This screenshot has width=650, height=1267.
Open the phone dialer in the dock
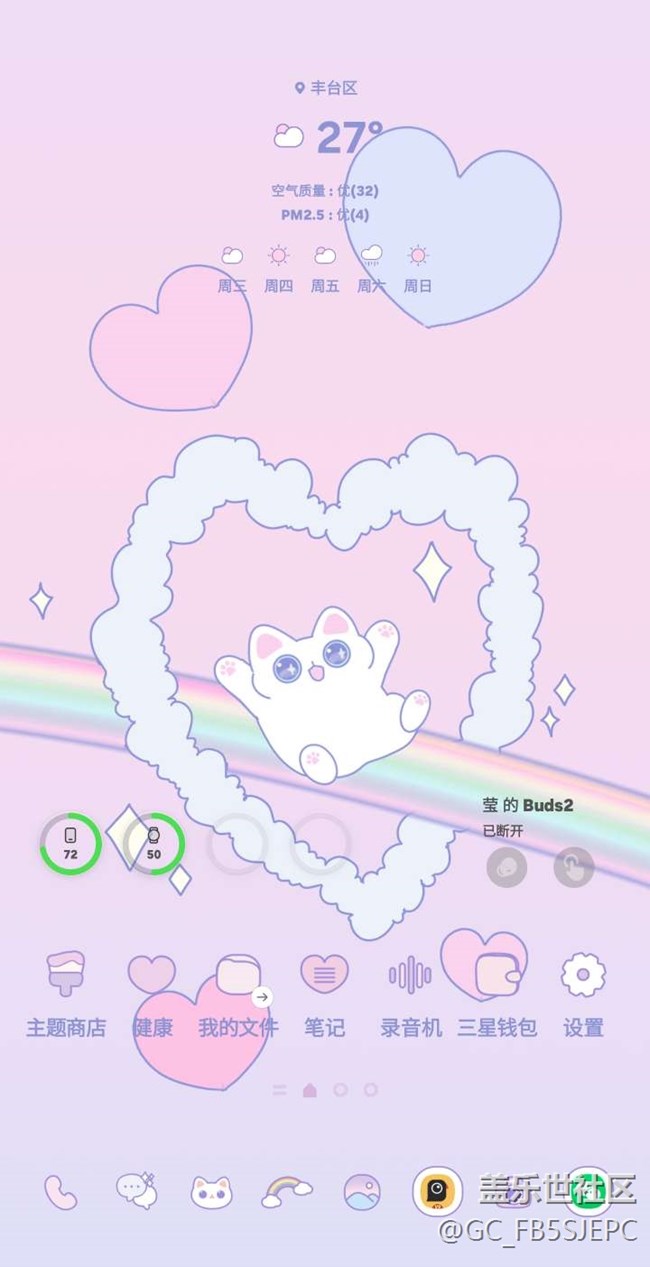[x=61, y=1192]
